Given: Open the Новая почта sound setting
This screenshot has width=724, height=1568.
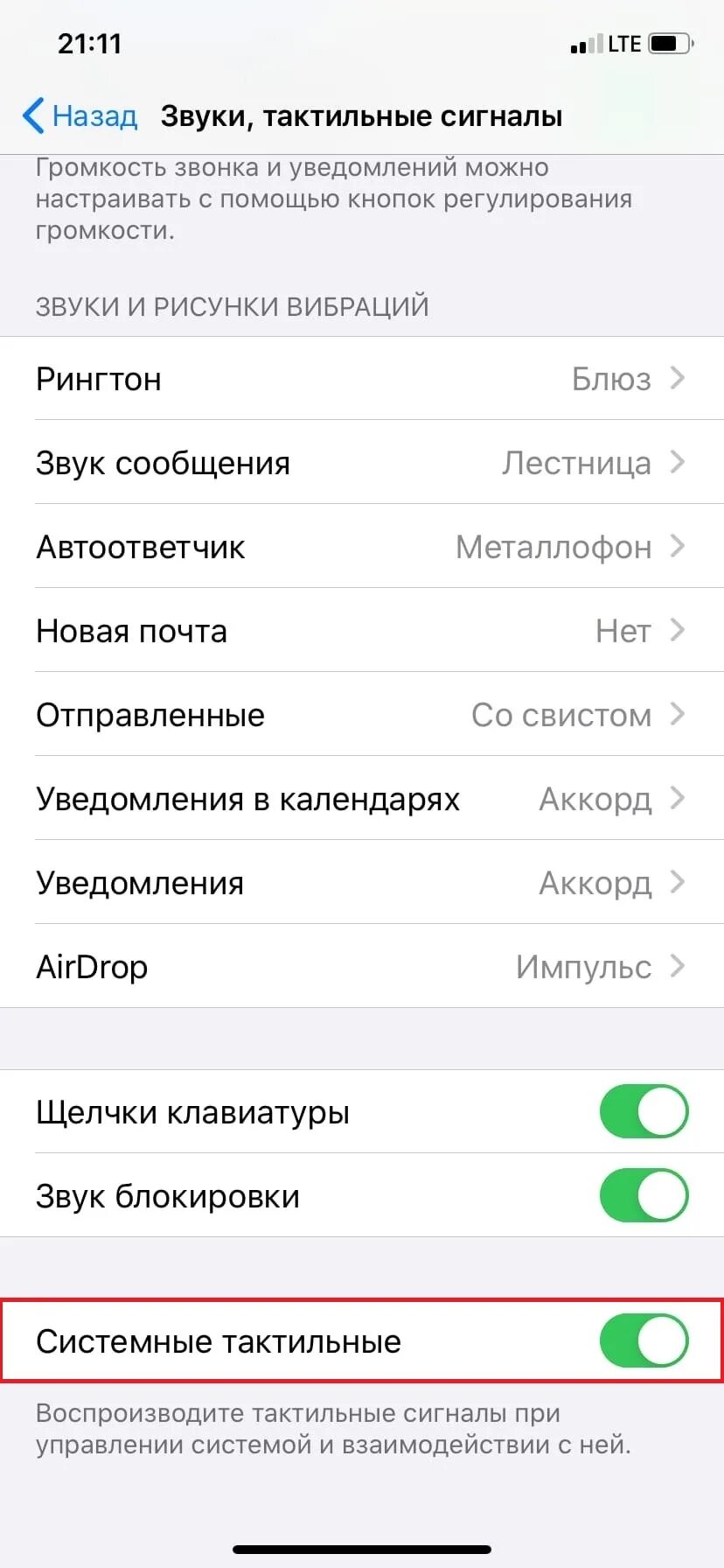Looking at the screenshot, I should [x=362, y=631].
